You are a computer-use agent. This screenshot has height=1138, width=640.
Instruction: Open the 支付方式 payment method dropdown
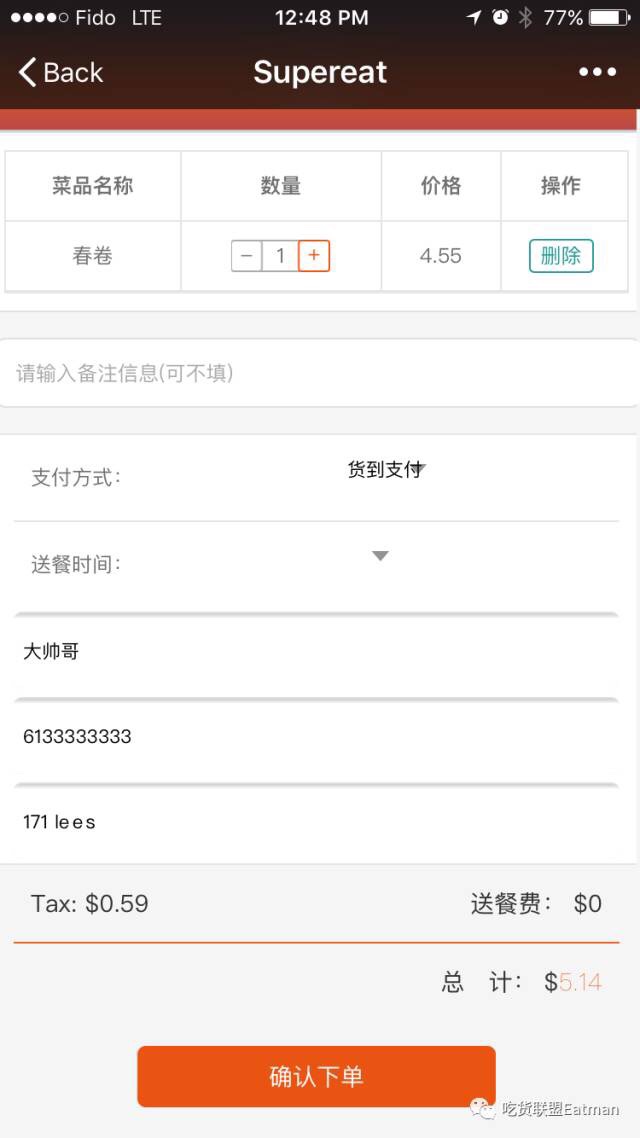[x=386, y=470]
